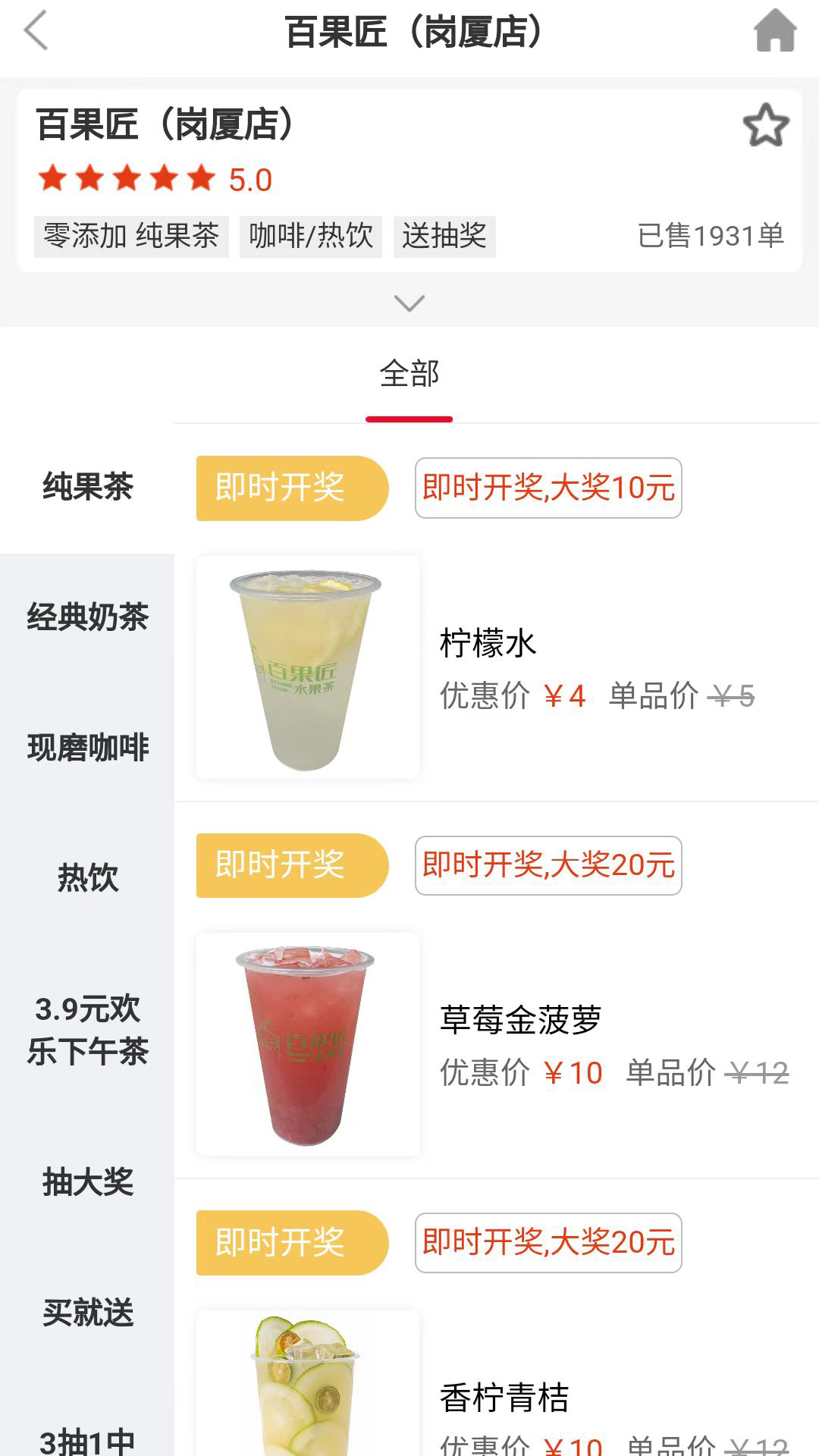Select the 全部 tab

coord(409,372)
